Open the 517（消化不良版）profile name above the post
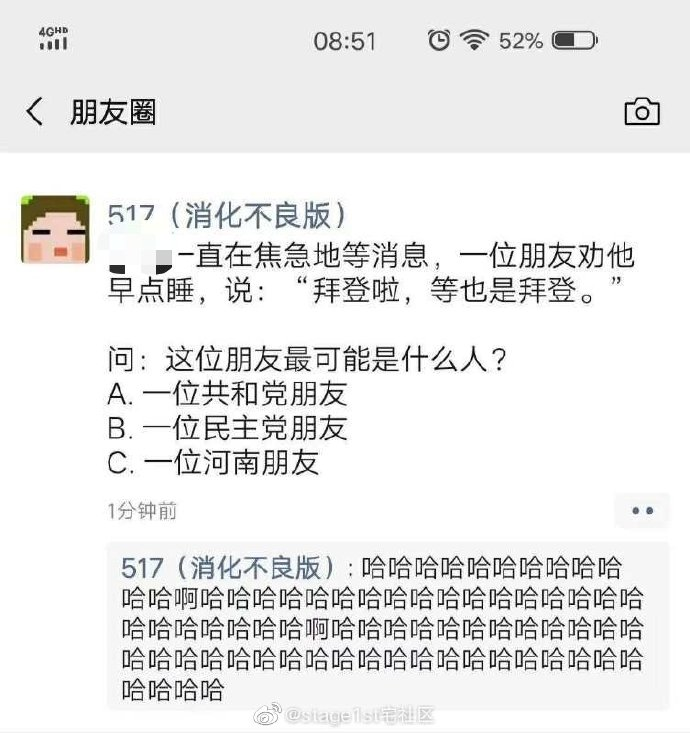 click(227, 214)
